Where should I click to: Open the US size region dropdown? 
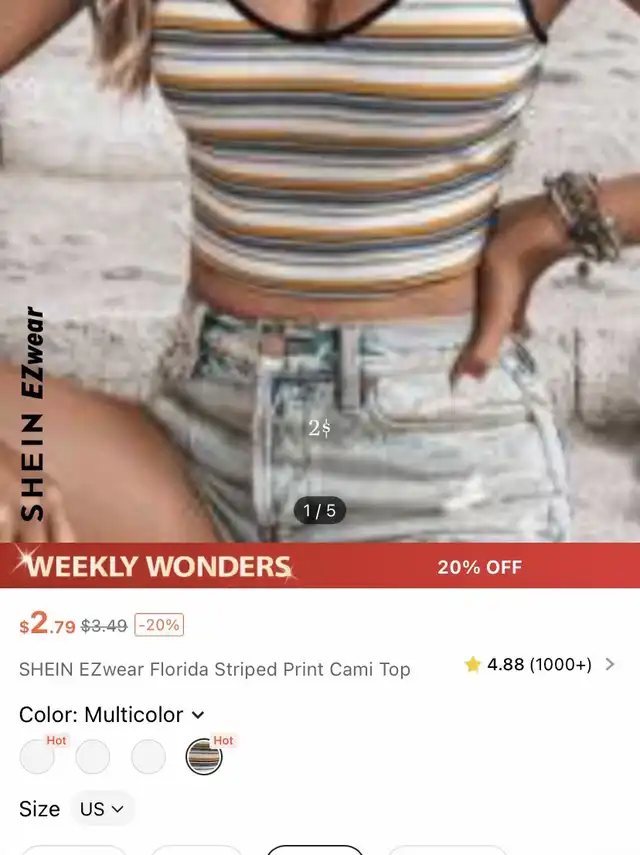pos(102,809)
